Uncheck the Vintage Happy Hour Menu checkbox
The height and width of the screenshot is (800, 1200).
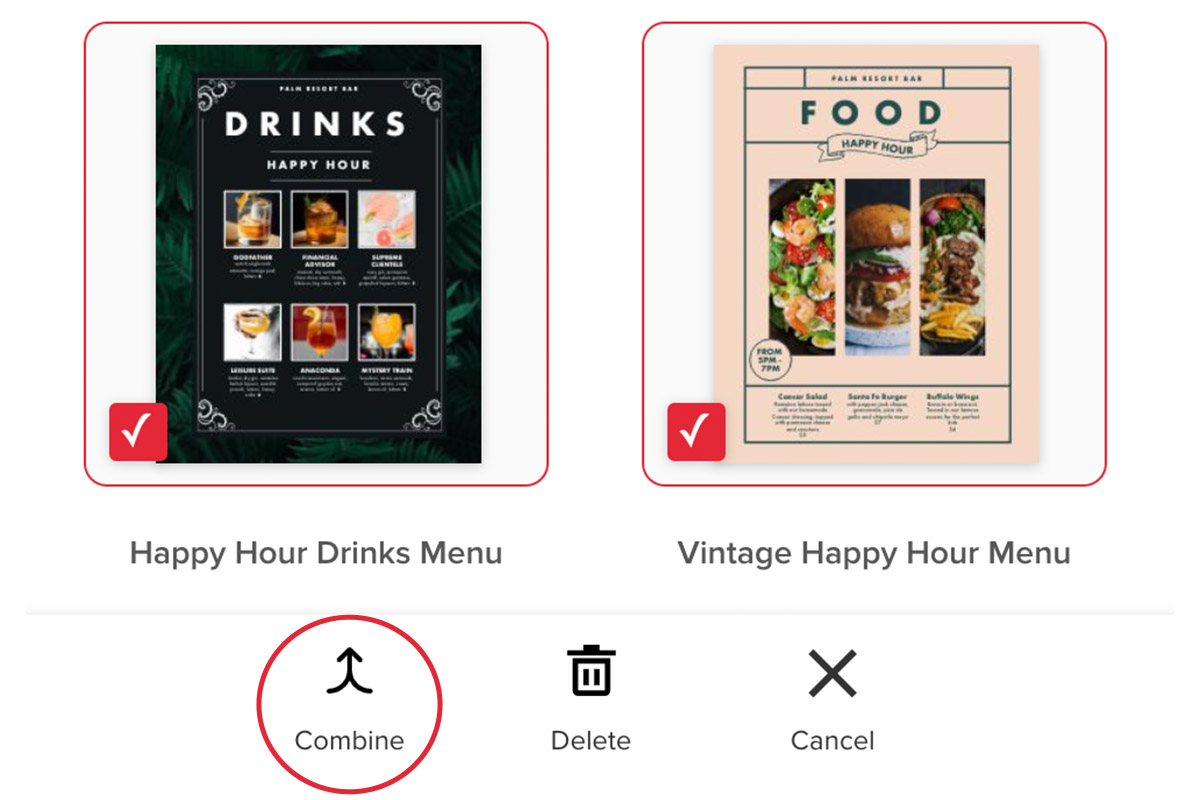[x=696, y=432]
